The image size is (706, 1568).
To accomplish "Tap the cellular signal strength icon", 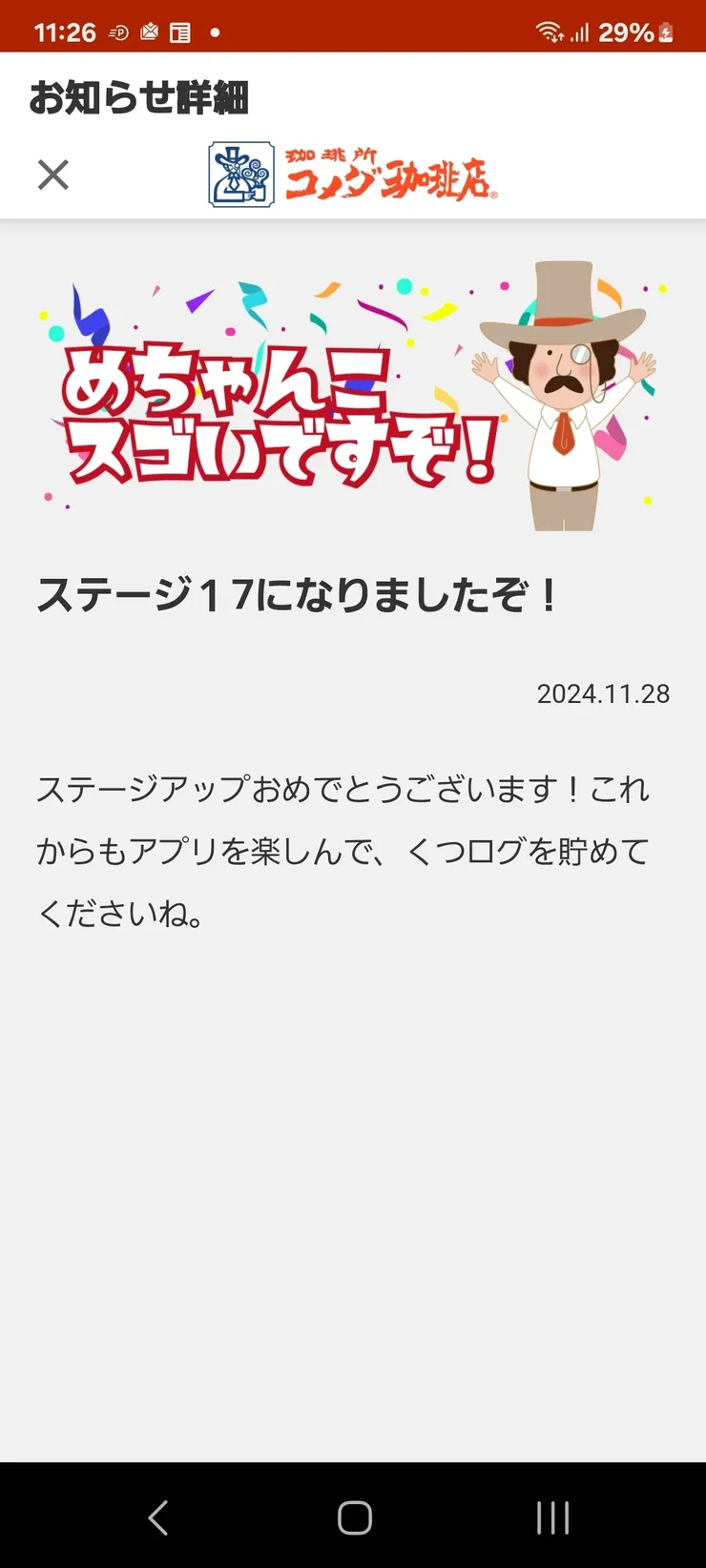I will click(x=580, y=31).
